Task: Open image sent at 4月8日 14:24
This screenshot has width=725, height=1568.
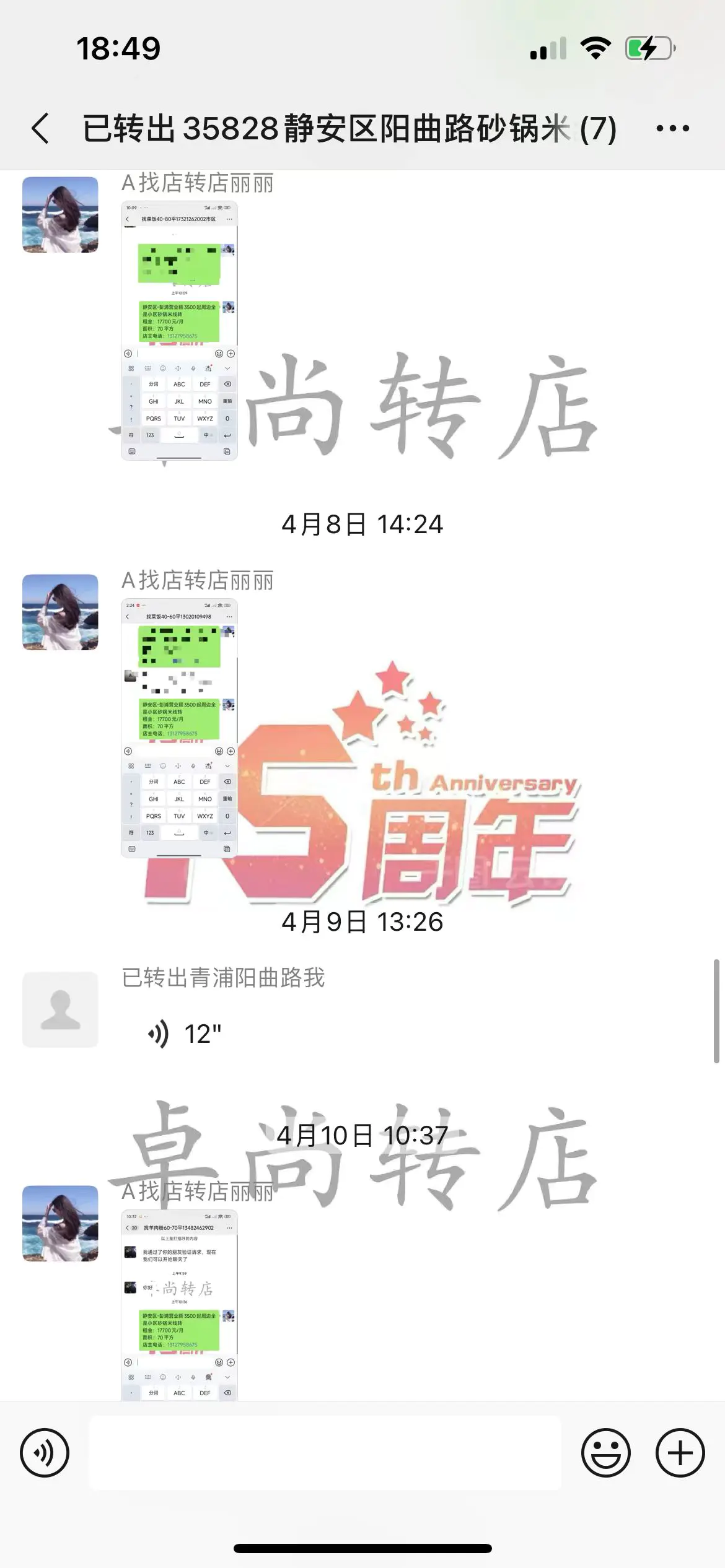Action: pyautogui.click(x=179, y=728)
